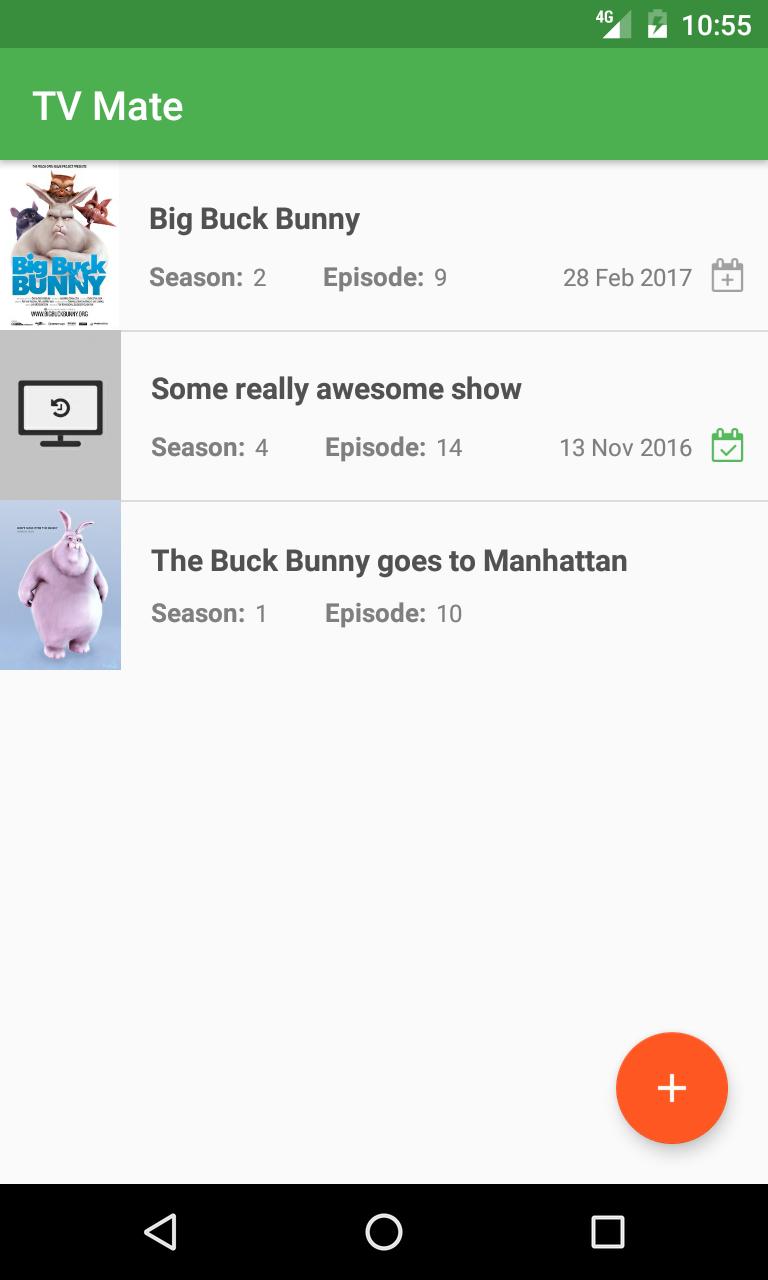The height and width of the screenshot is (1280, 768).
Task: Add a new show with the plus button
Action: (x=671, y=1088)
